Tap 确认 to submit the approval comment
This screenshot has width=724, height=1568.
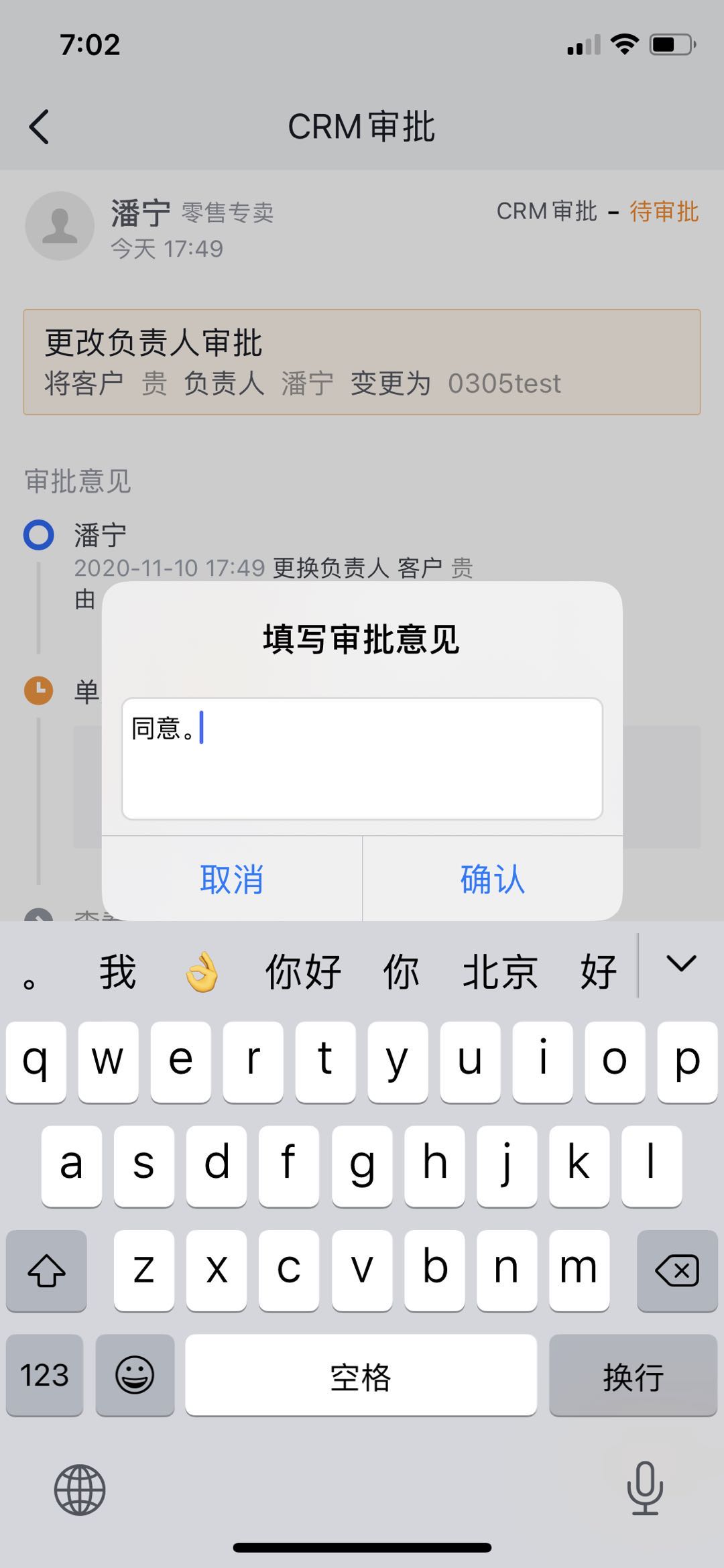[492, 879]
